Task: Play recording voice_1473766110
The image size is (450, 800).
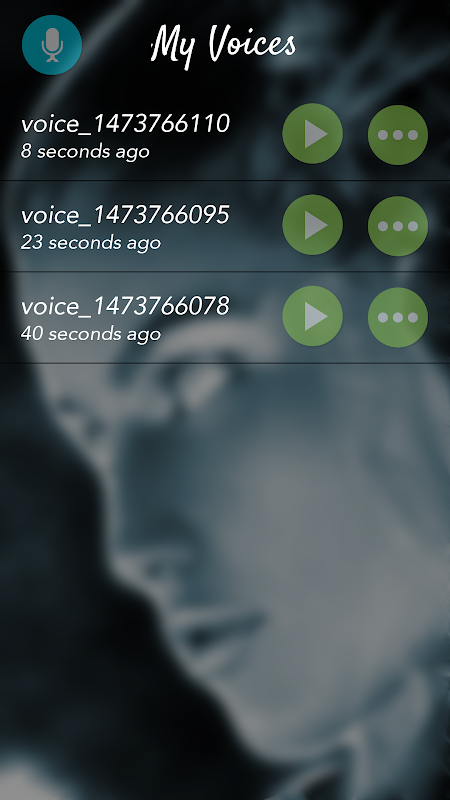Action: pos(313,134)
